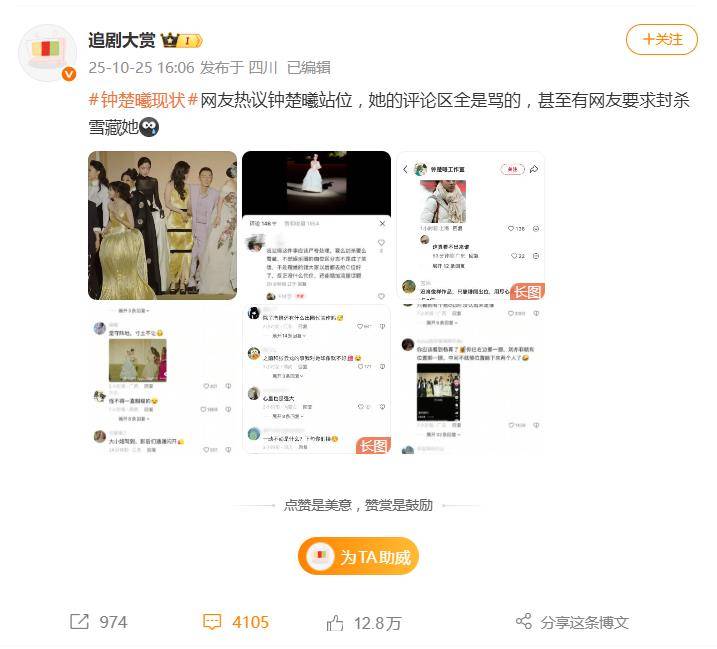View the first image with the gold dress
The width and height of the screenshot is (717, 649).
(x=162, y=225)
